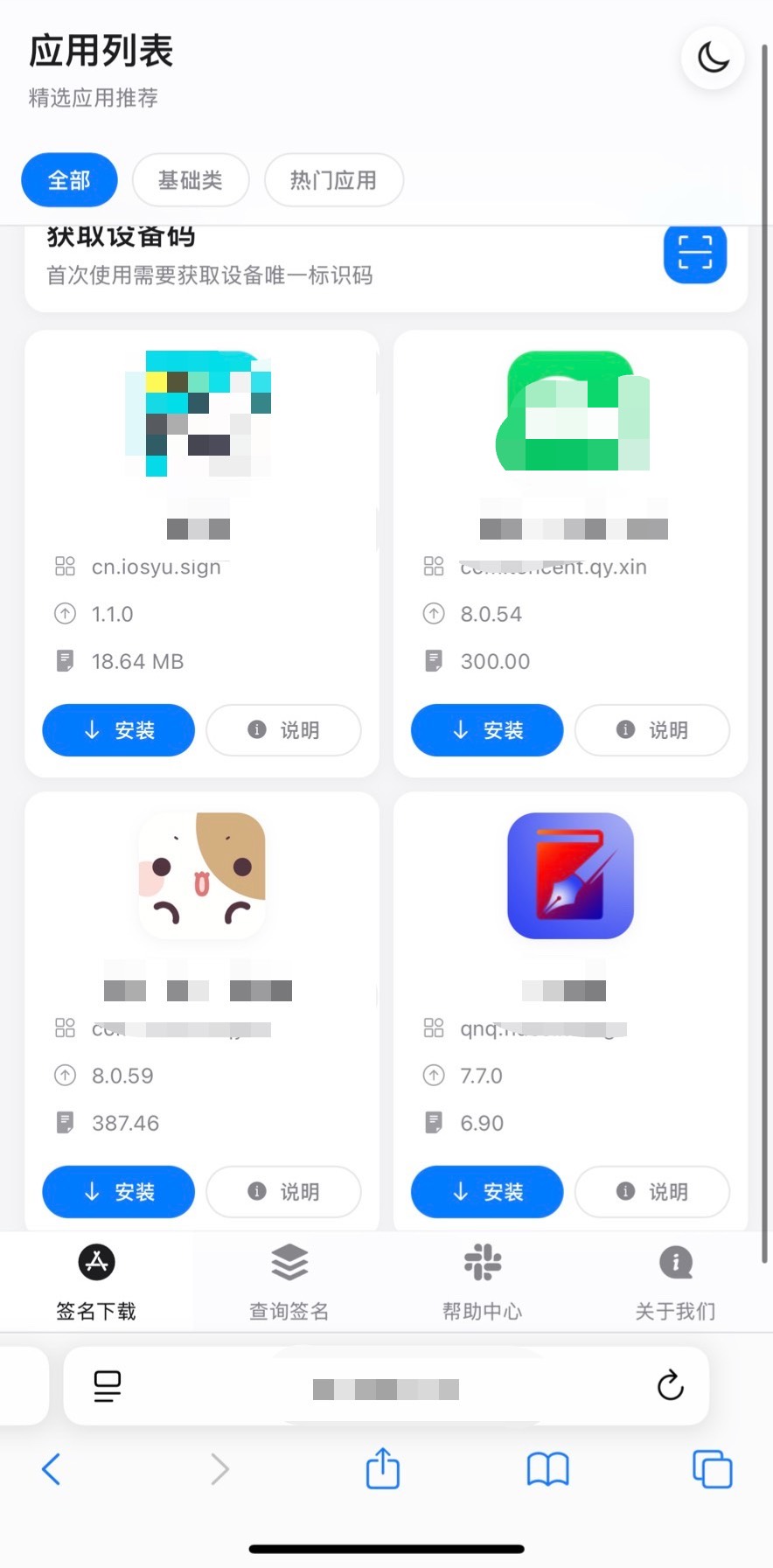This screenshot has width=773, height=1568.
Task: Install the app with version 8.0.59
Action: click(118, 1191)
